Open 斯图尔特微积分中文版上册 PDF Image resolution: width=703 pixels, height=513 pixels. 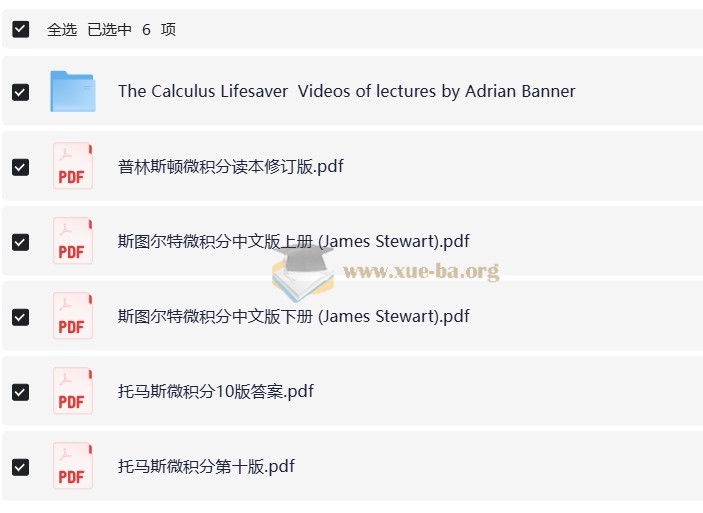(293, 241)
